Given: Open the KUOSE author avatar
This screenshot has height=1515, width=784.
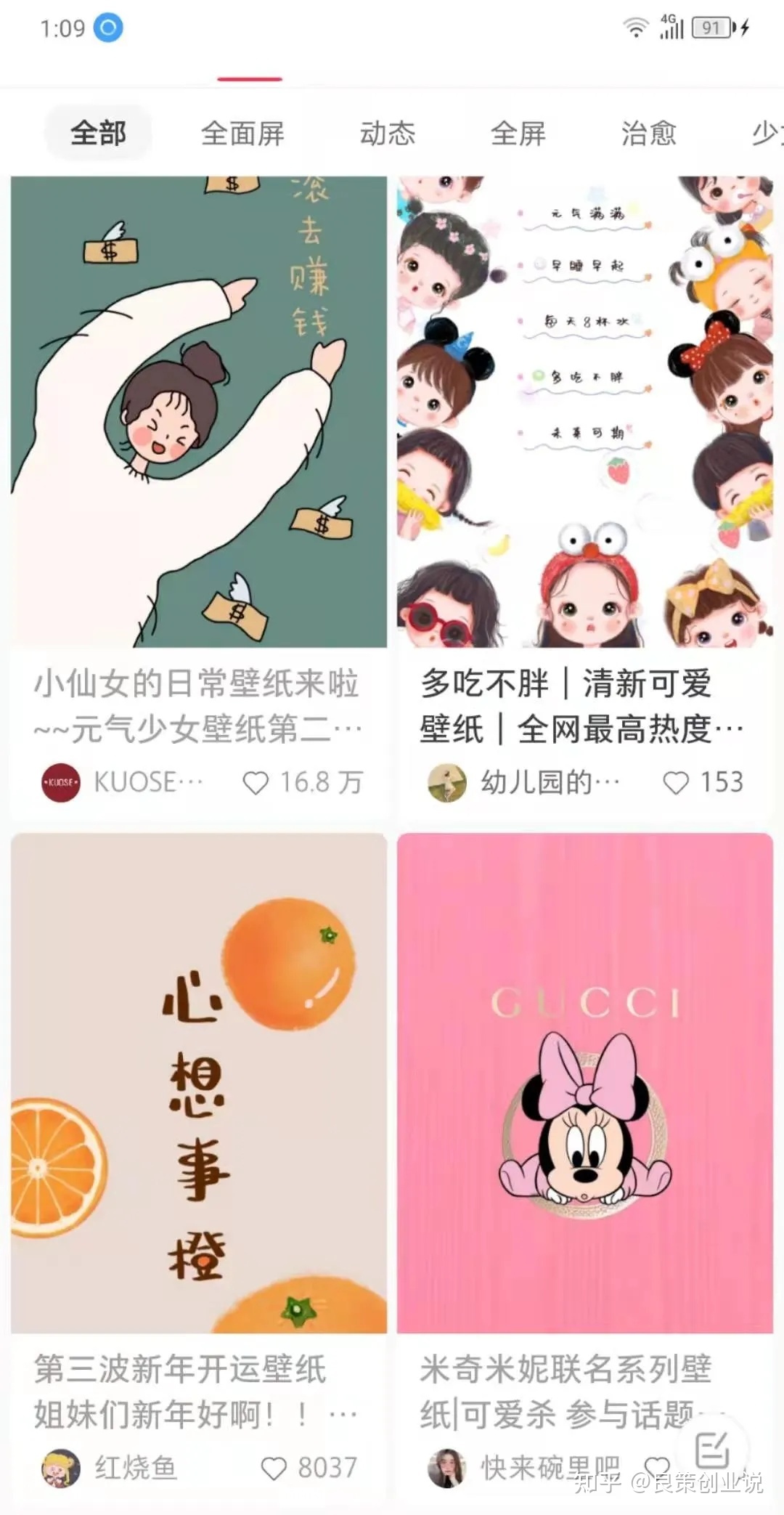Looking at the screenshot, I should [x=61, y=783].
